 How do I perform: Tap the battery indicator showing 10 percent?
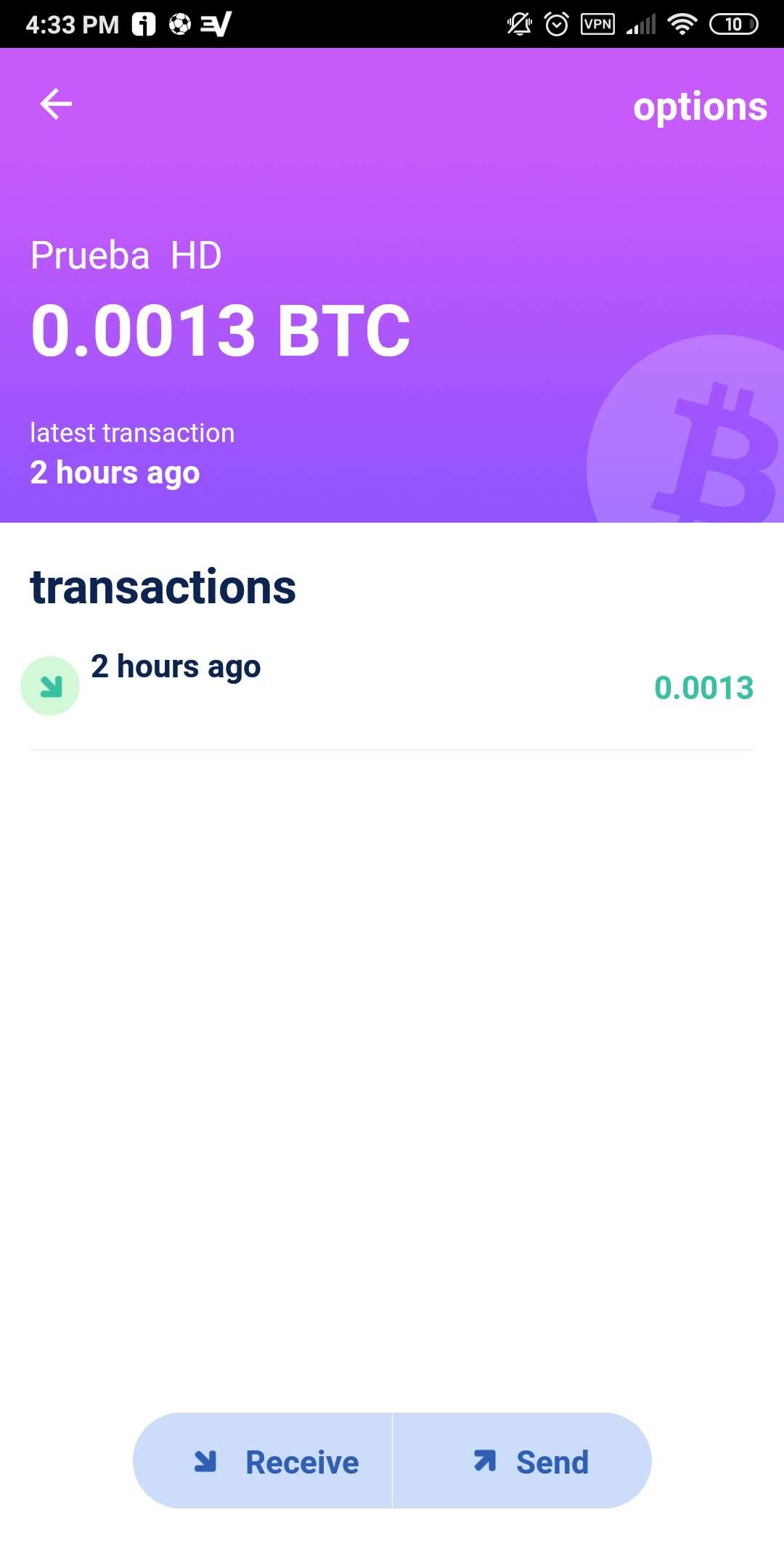pos(733,24)
